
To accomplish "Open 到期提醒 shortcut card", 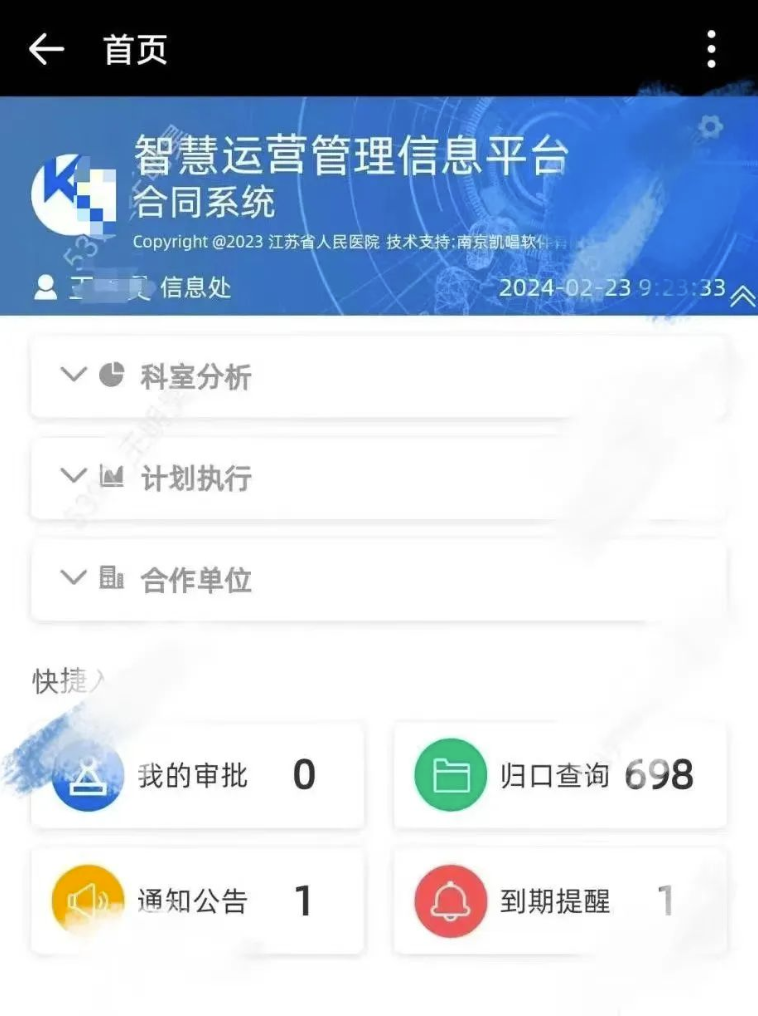I will coord(560,901).
